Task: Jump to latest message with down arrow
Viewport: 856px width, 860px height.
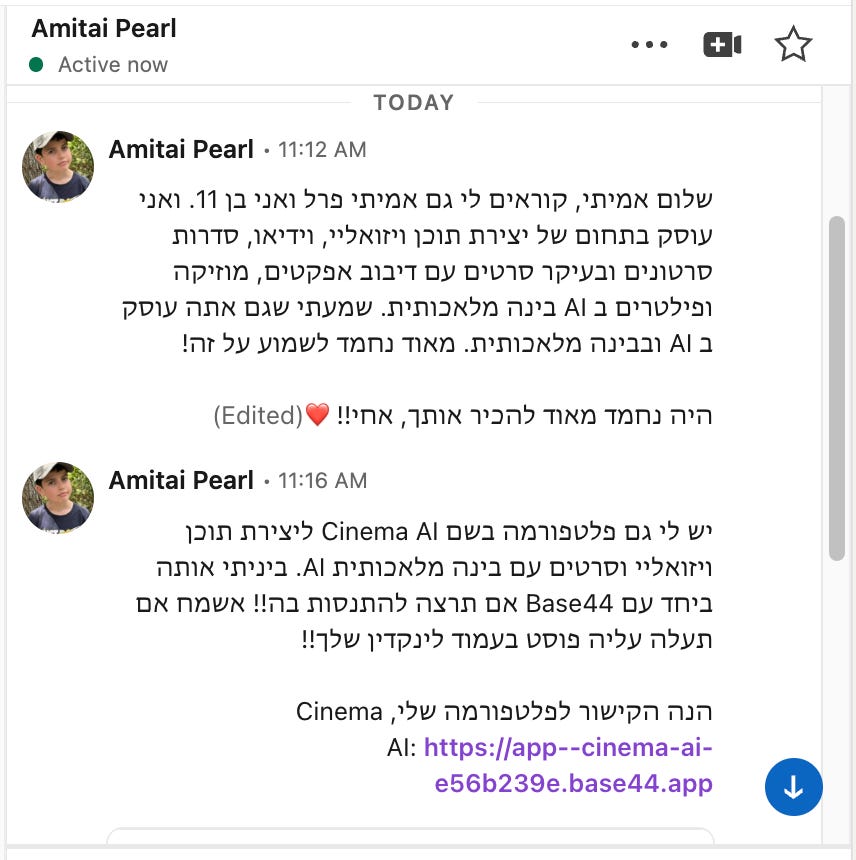Action: [x=793, y=787]
